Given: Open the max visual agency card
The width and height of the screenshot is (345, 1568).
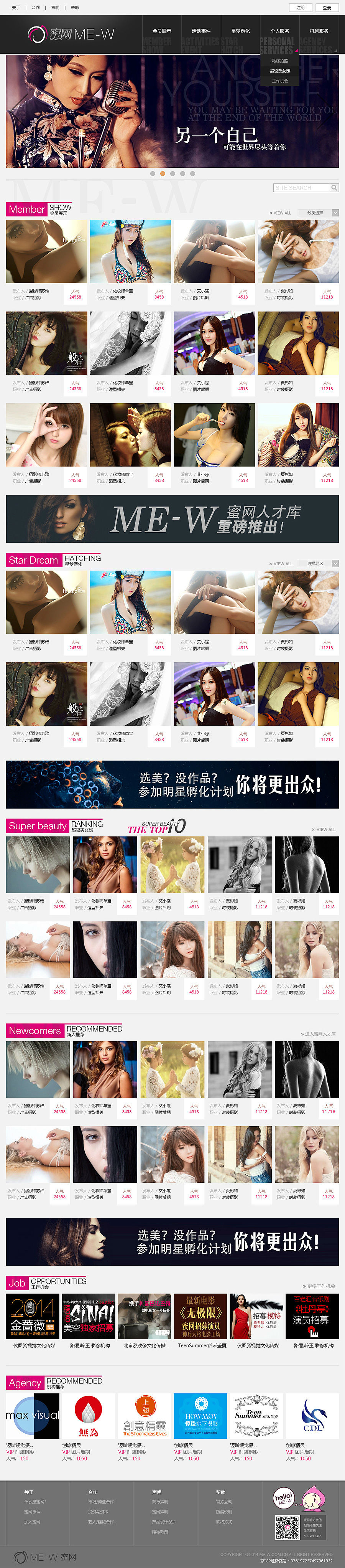Looking at the screenshot, I should 33,1416.
